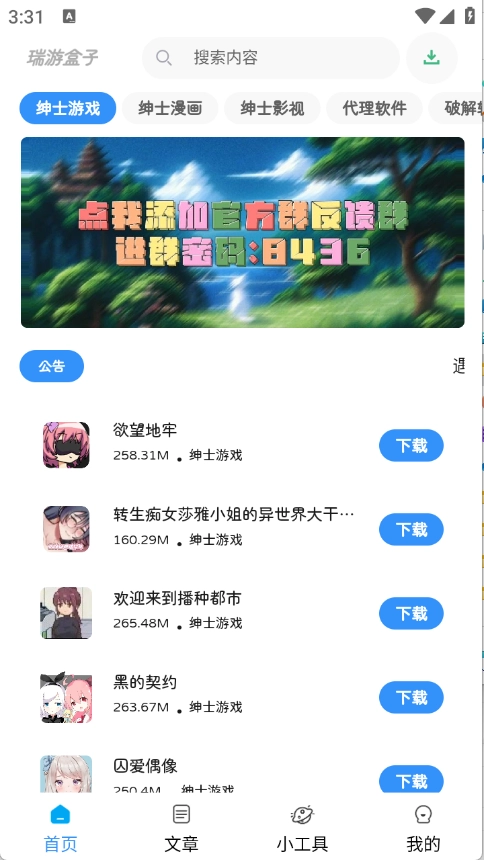Select the 绅士游戏 chip

click(x=68, y=108)
